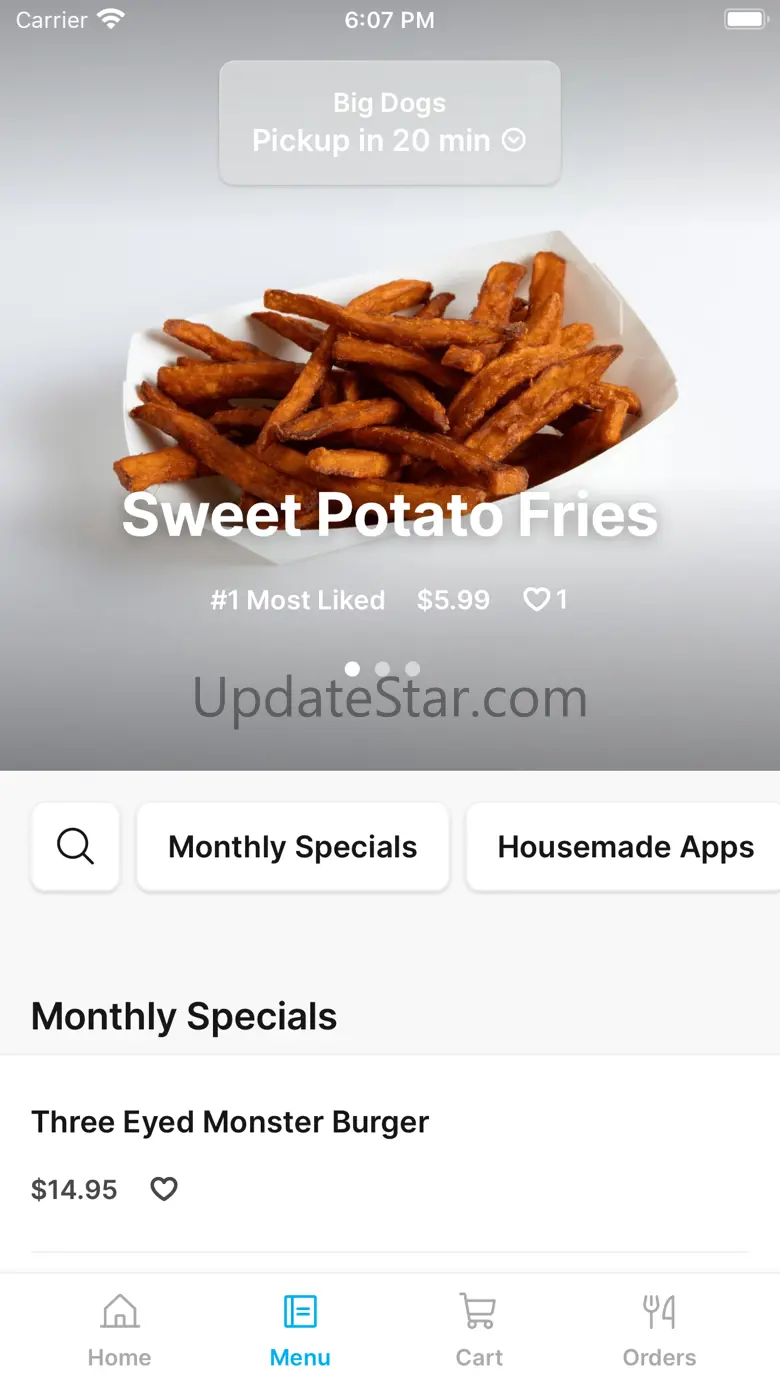
Task: Tap the search magnifier button
Action: 76,847
